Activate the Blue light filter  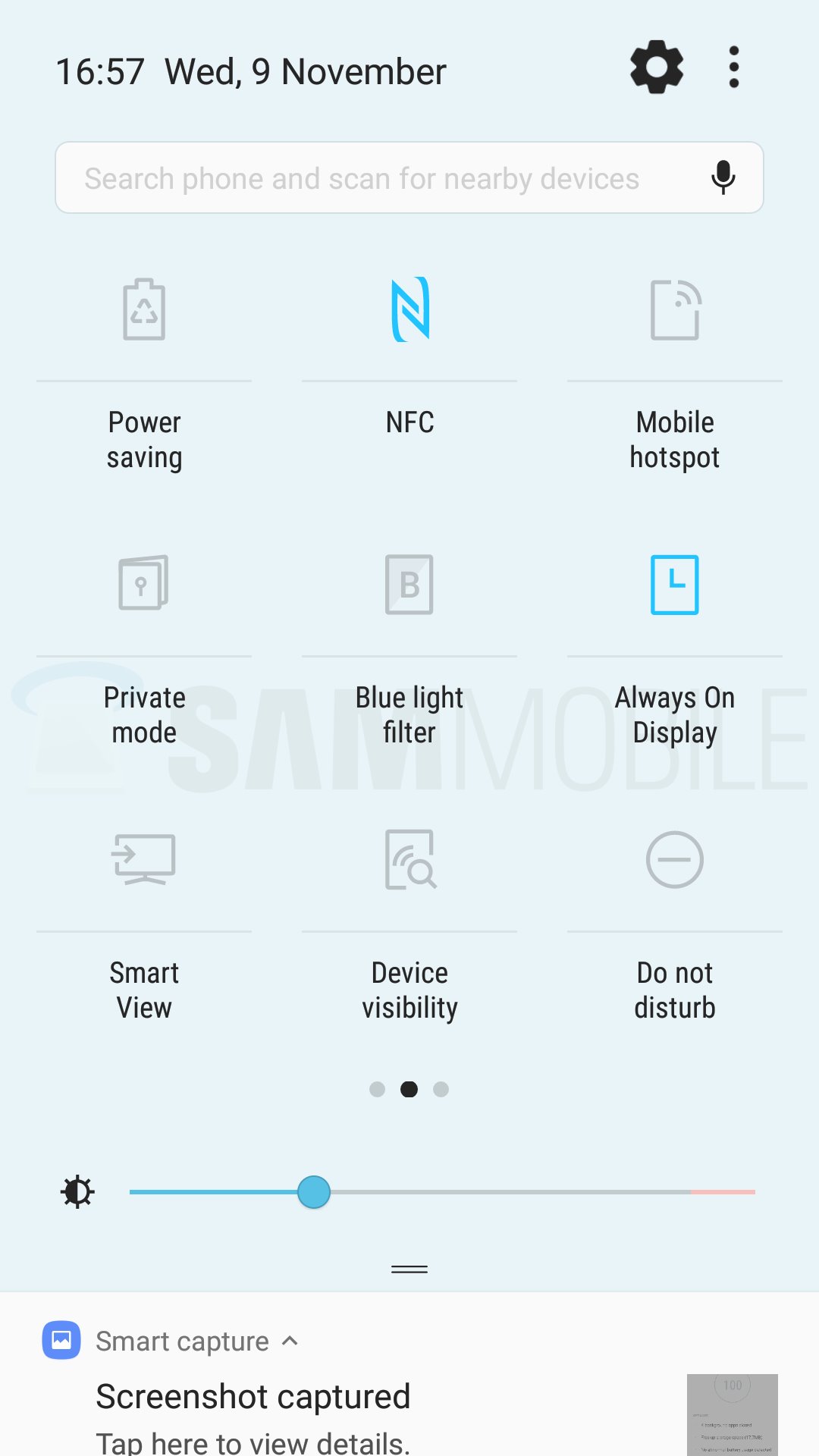pyautogui.click(x=409, y=584)
